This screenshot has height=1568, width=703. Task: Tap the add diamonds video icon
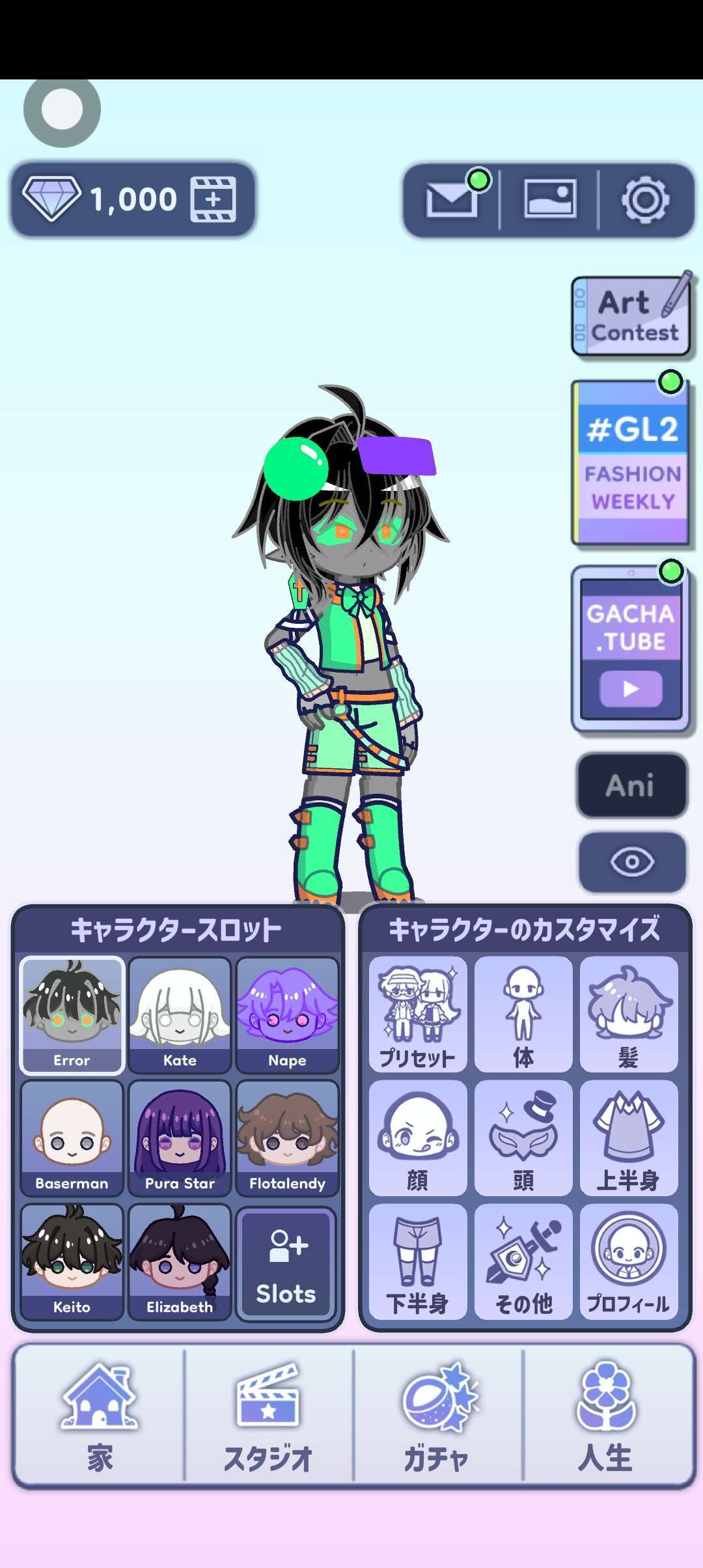tap(214, 199)
